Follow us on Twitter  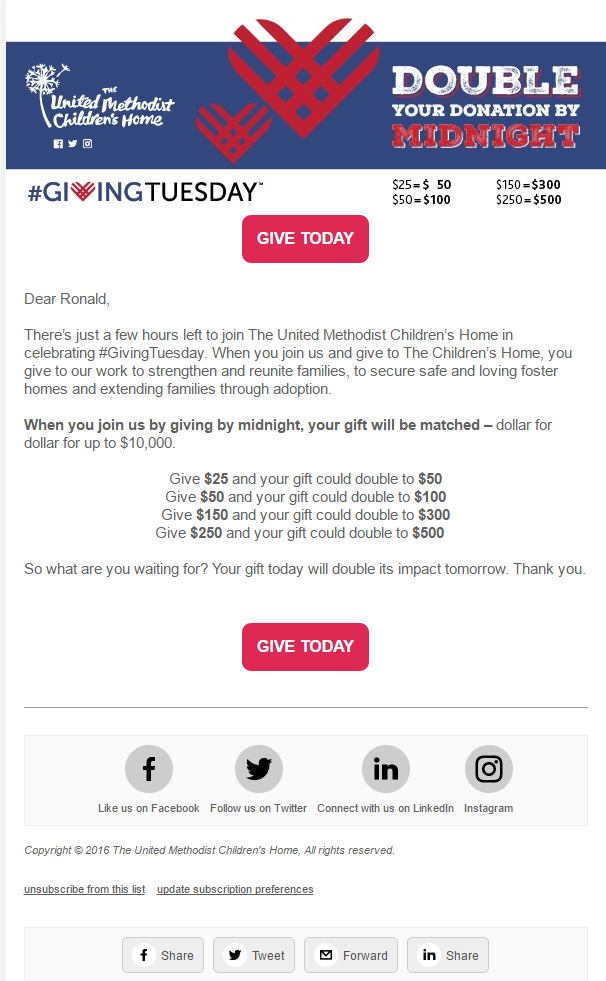click(259, 769)
